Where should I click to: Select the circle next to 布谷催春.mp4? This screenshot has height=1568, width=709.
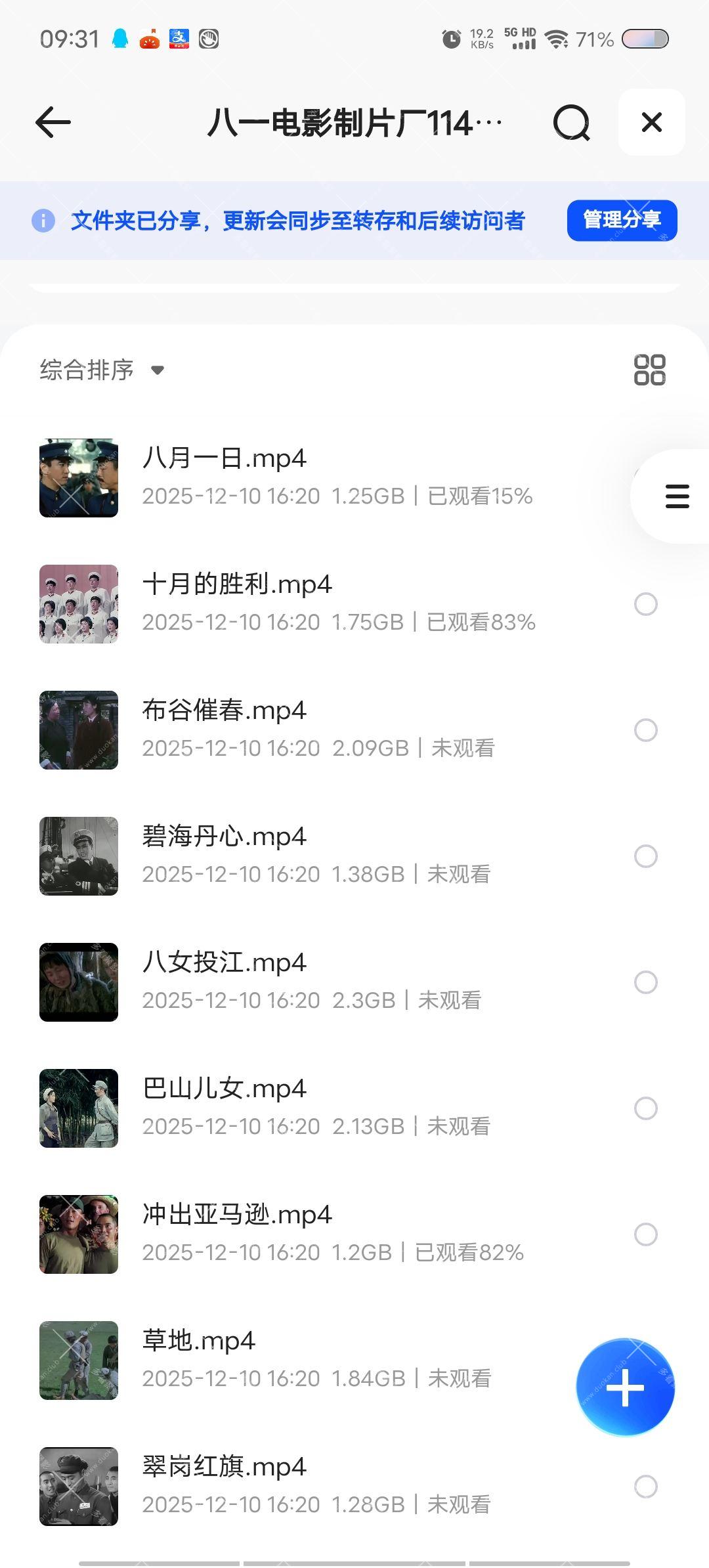[646, 730]
